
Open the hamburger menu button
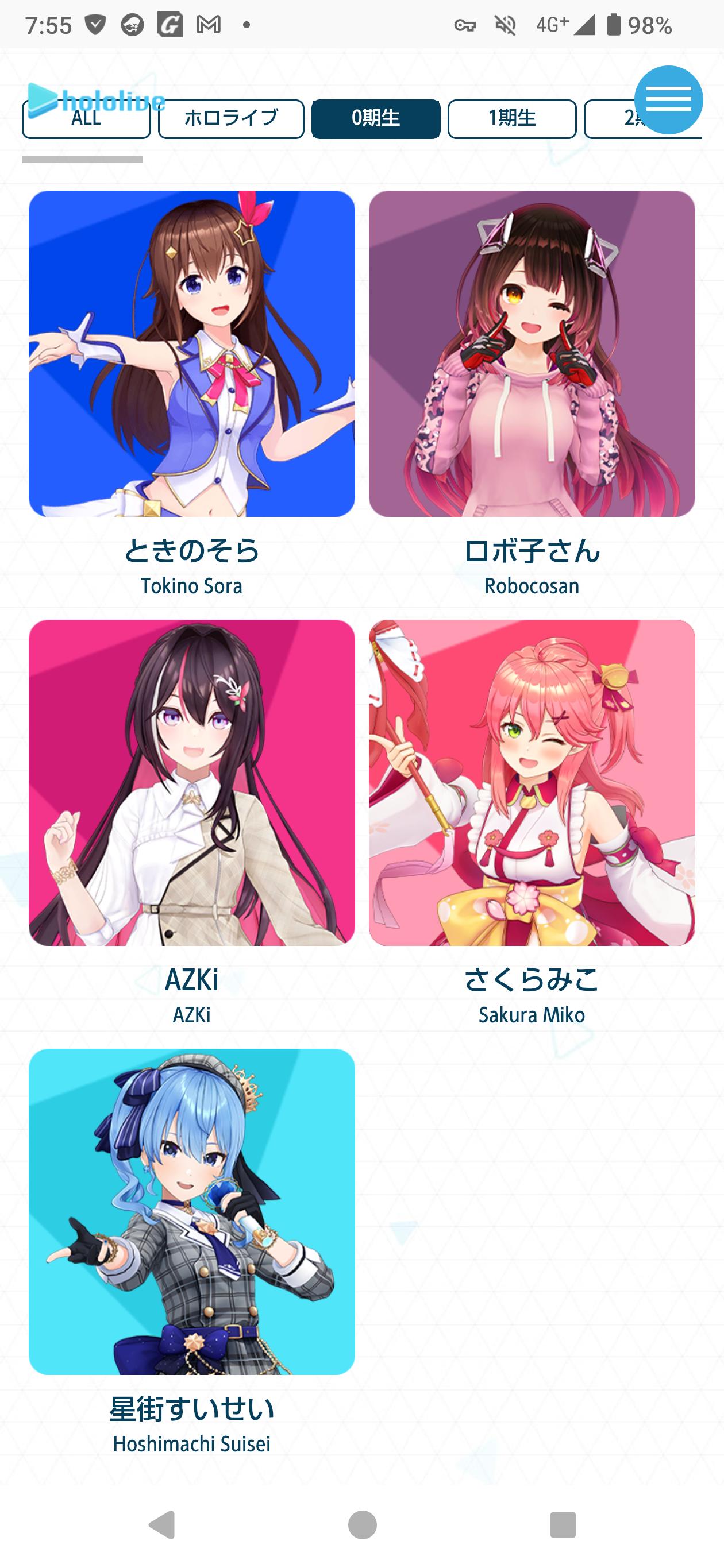(x=668, y=100)
